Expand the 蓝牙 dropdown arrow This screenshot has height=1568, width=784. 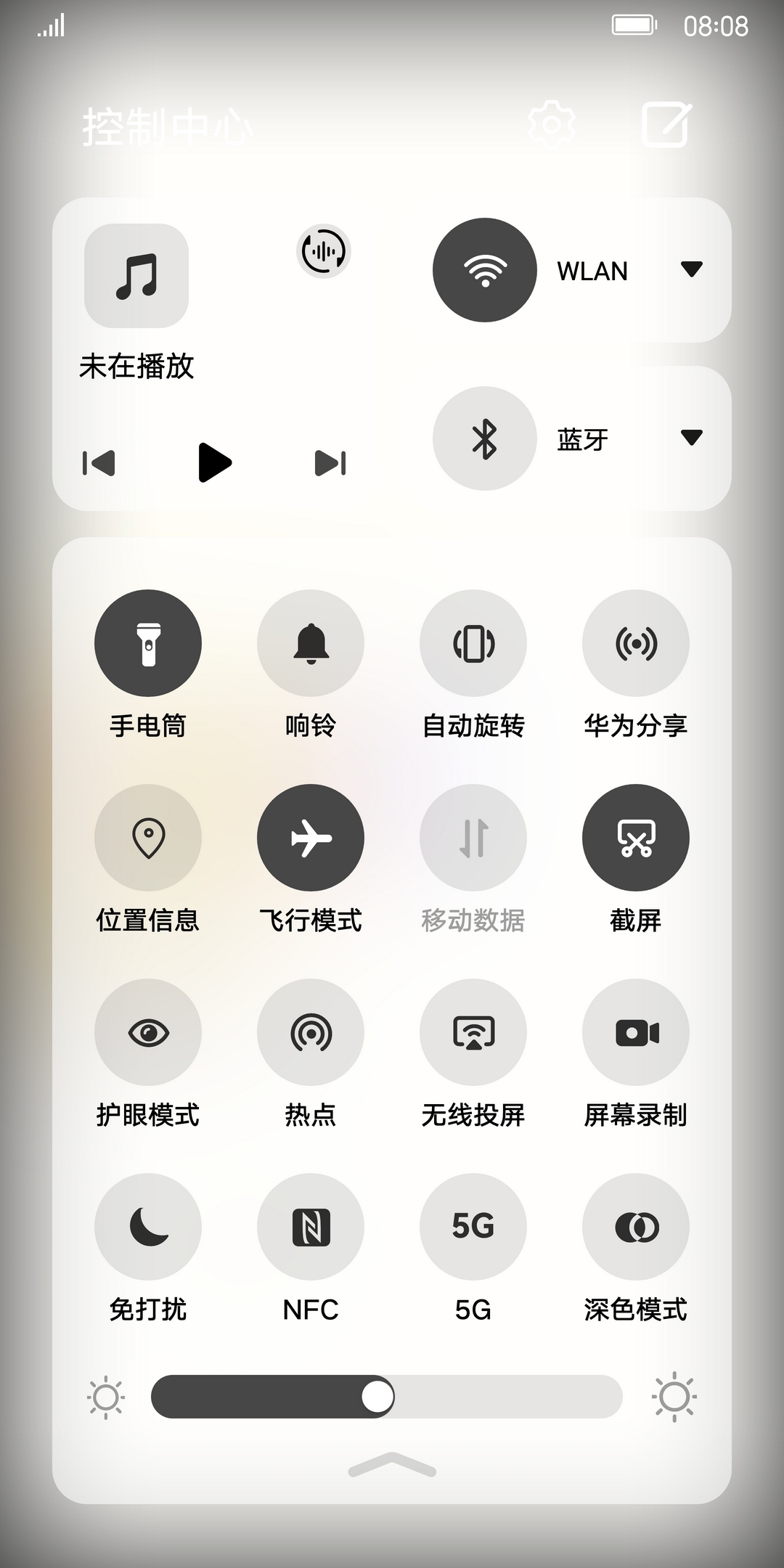click(x=691, y=438)
